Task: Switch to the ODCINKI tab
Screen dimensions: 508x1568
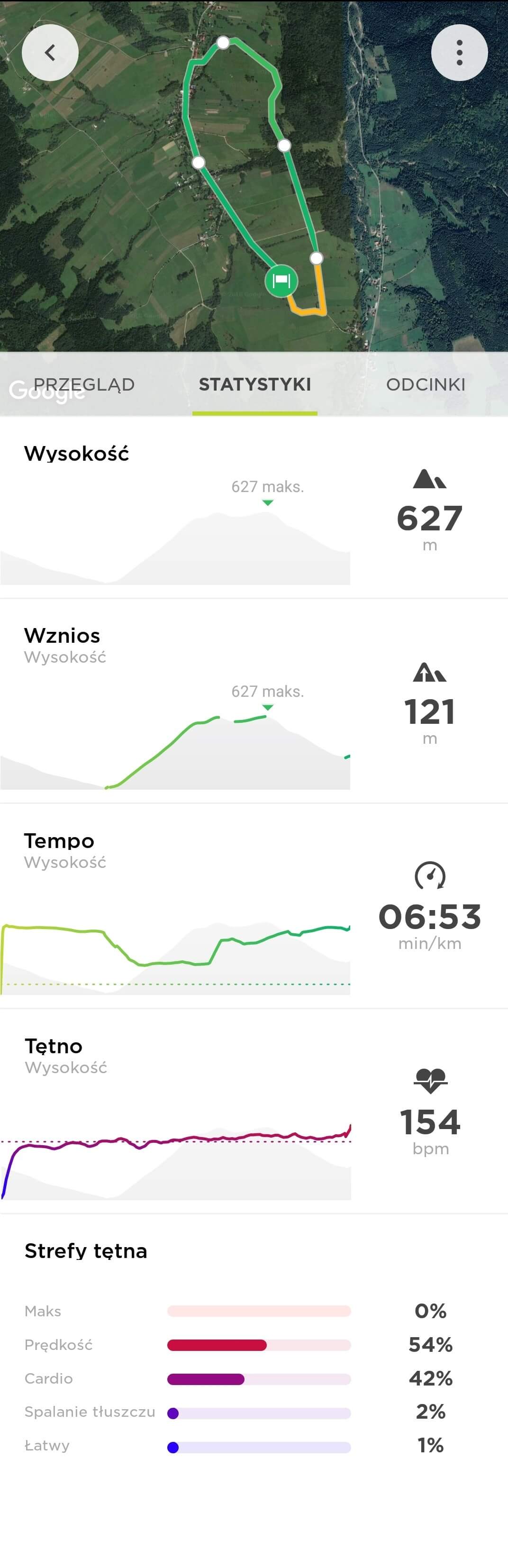Action: tap(425, 385)
